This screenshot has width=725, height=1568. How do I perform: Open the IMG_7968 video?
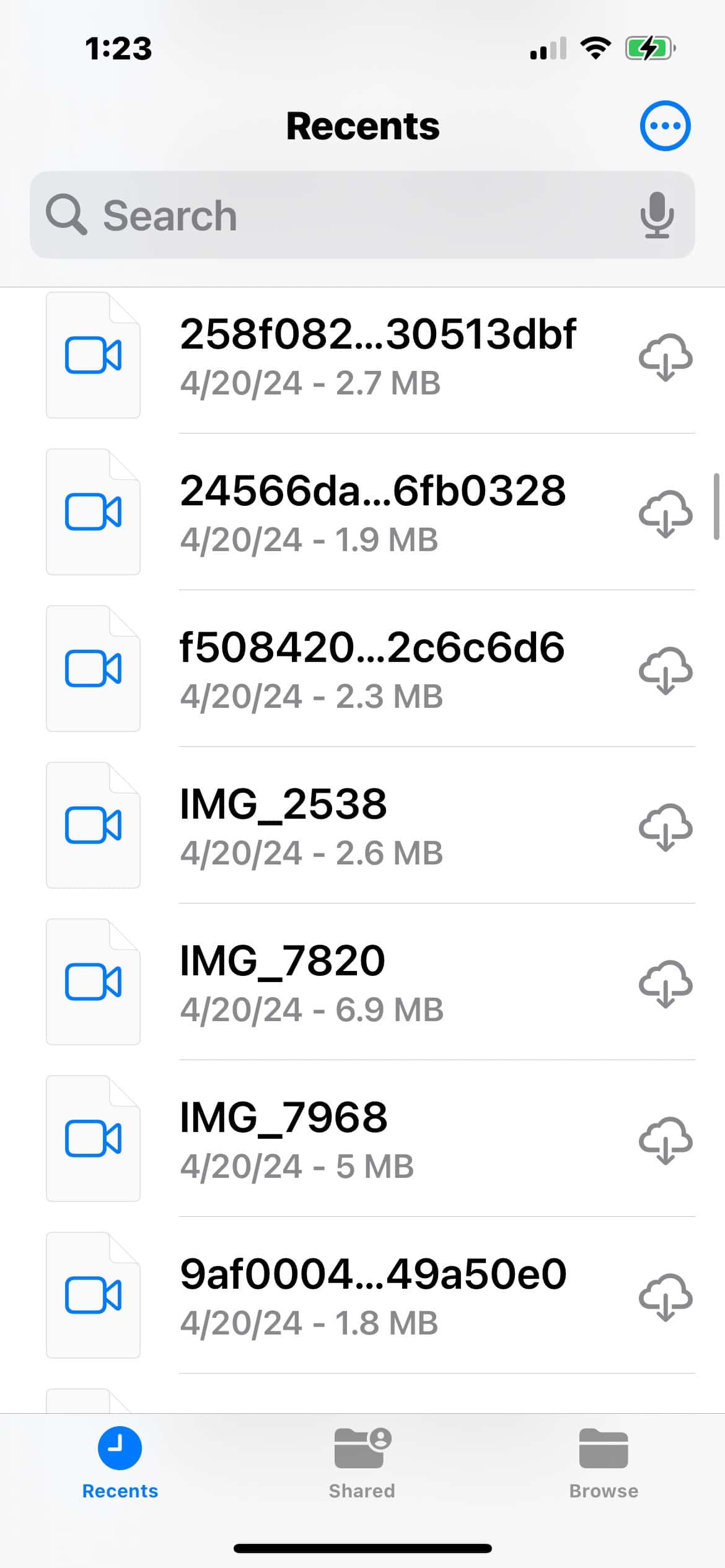[x=310, y=1139]
